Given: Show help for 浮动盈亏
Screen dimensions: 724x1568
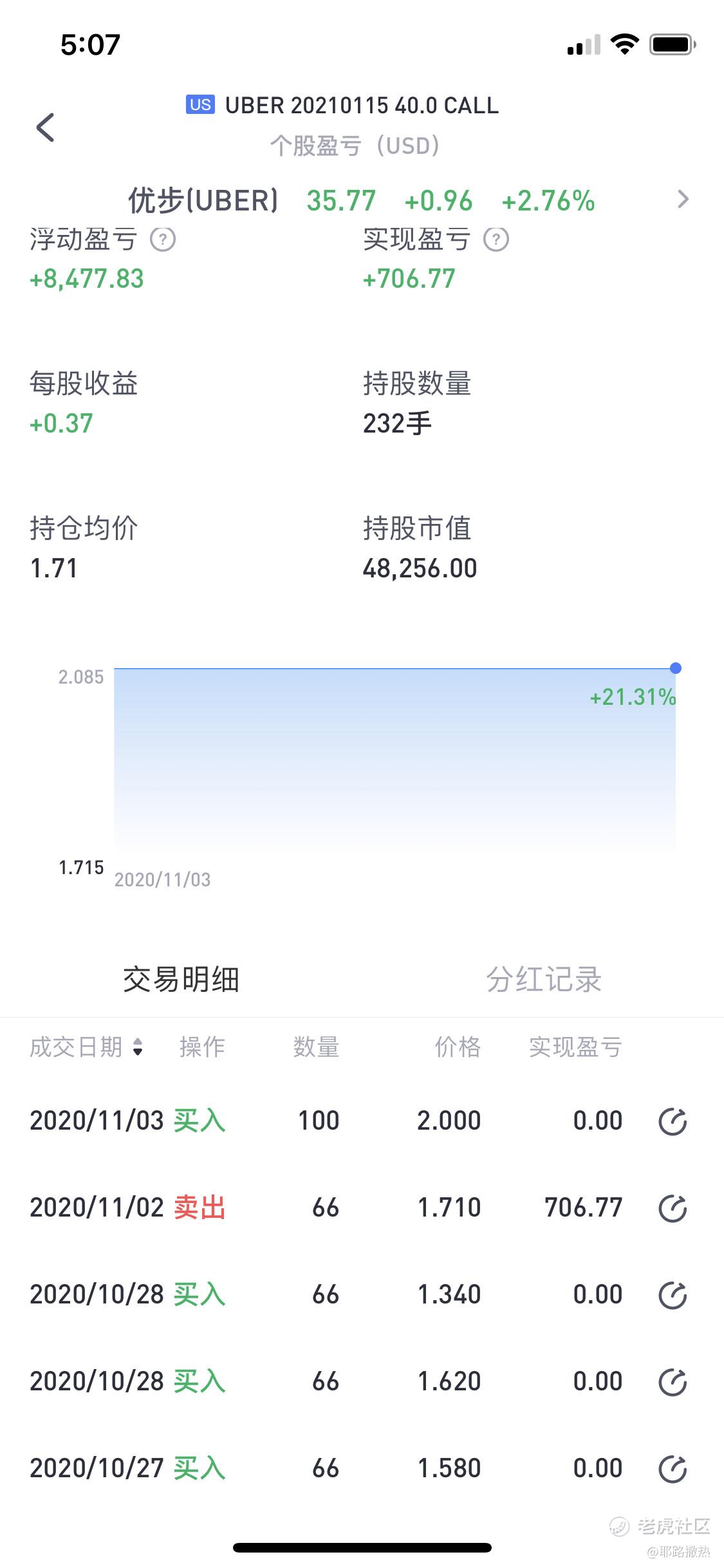Looking at the screenshot, I should tap(163, 240).
